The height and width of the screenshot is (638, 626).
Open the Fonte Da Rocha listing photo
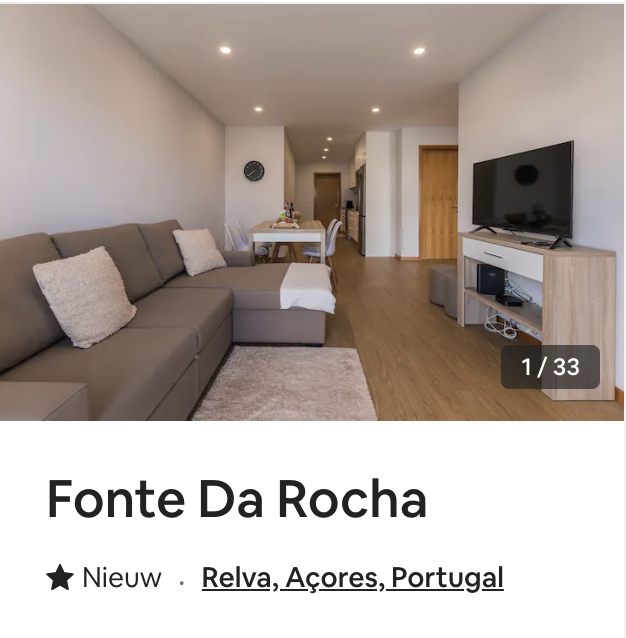coord(312,212)
